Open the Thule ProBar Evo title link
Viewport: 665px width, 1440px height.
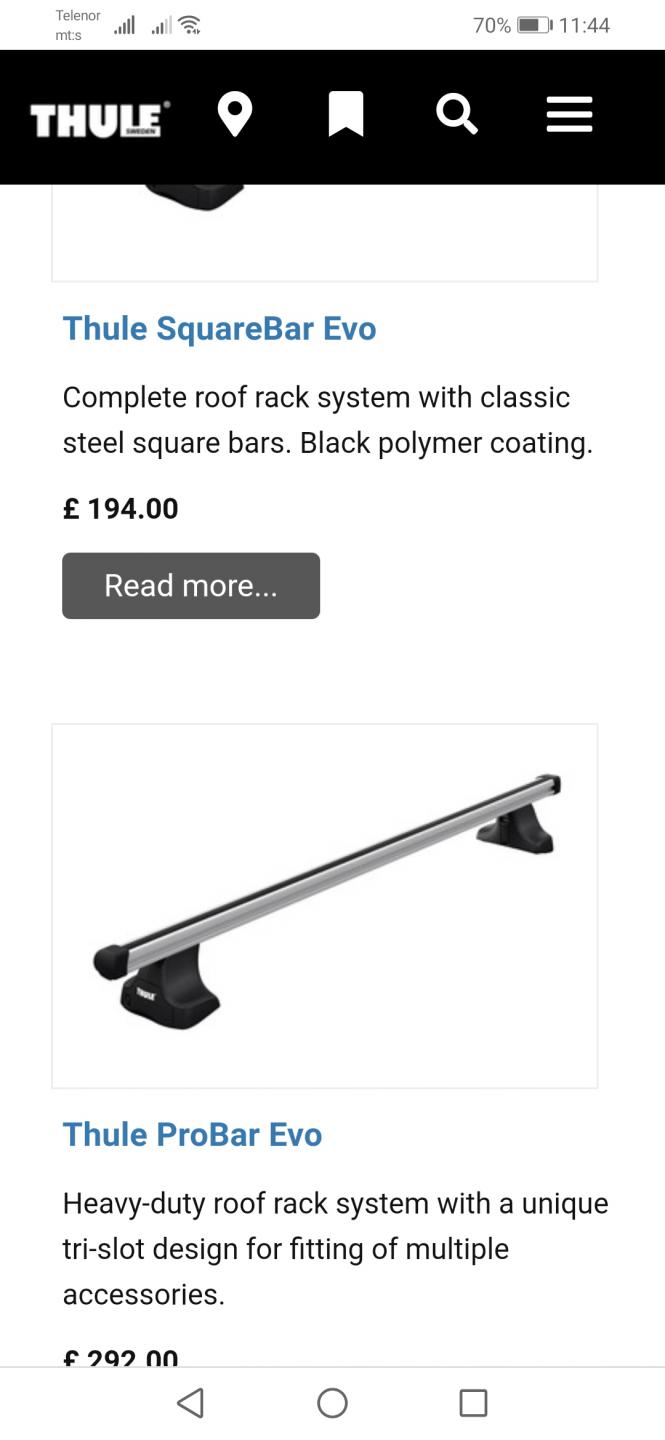point(193,1134)
